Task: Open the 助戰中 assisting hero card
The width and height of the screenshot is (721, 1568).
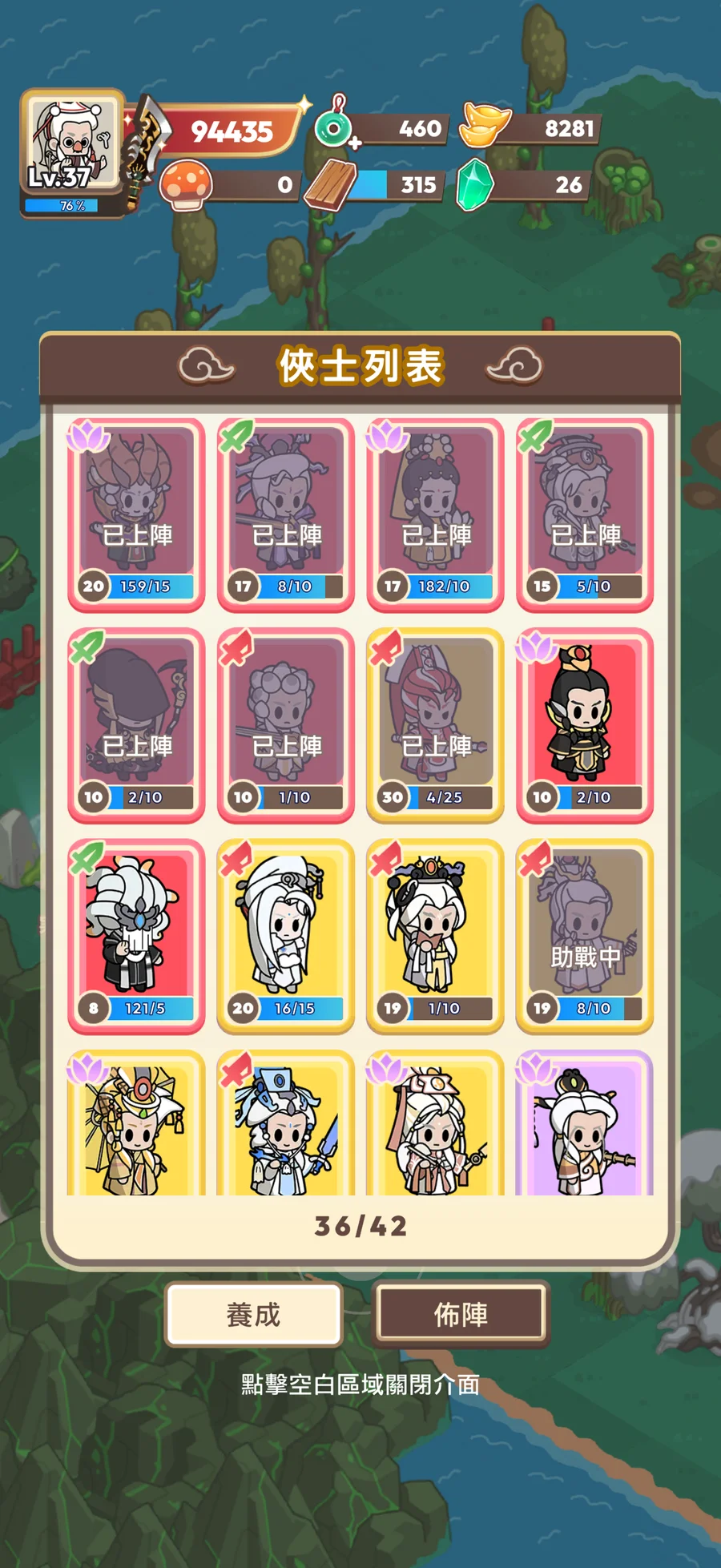Action: pyautogui.click(x=585, y=935)
